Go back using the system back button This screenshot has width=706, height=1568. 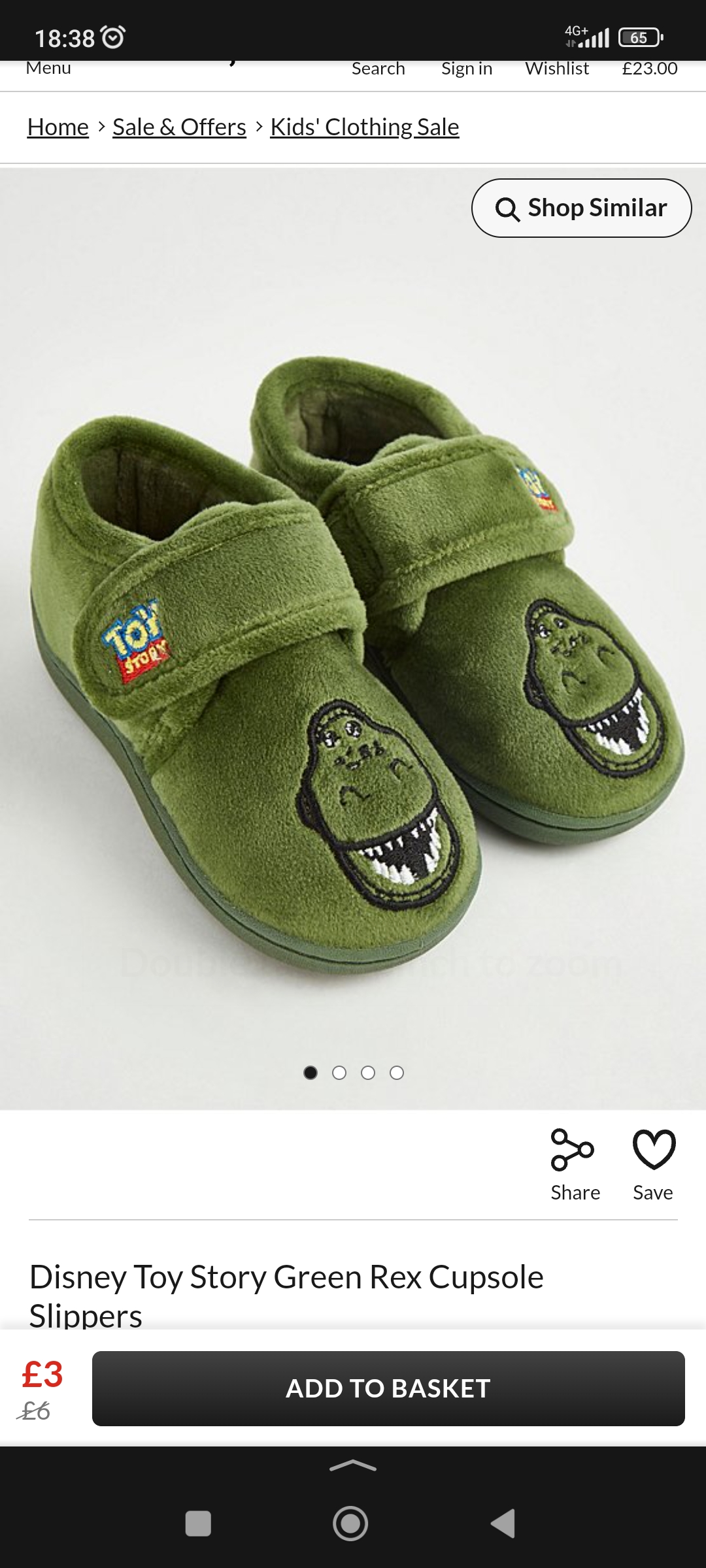(503, 1524)
